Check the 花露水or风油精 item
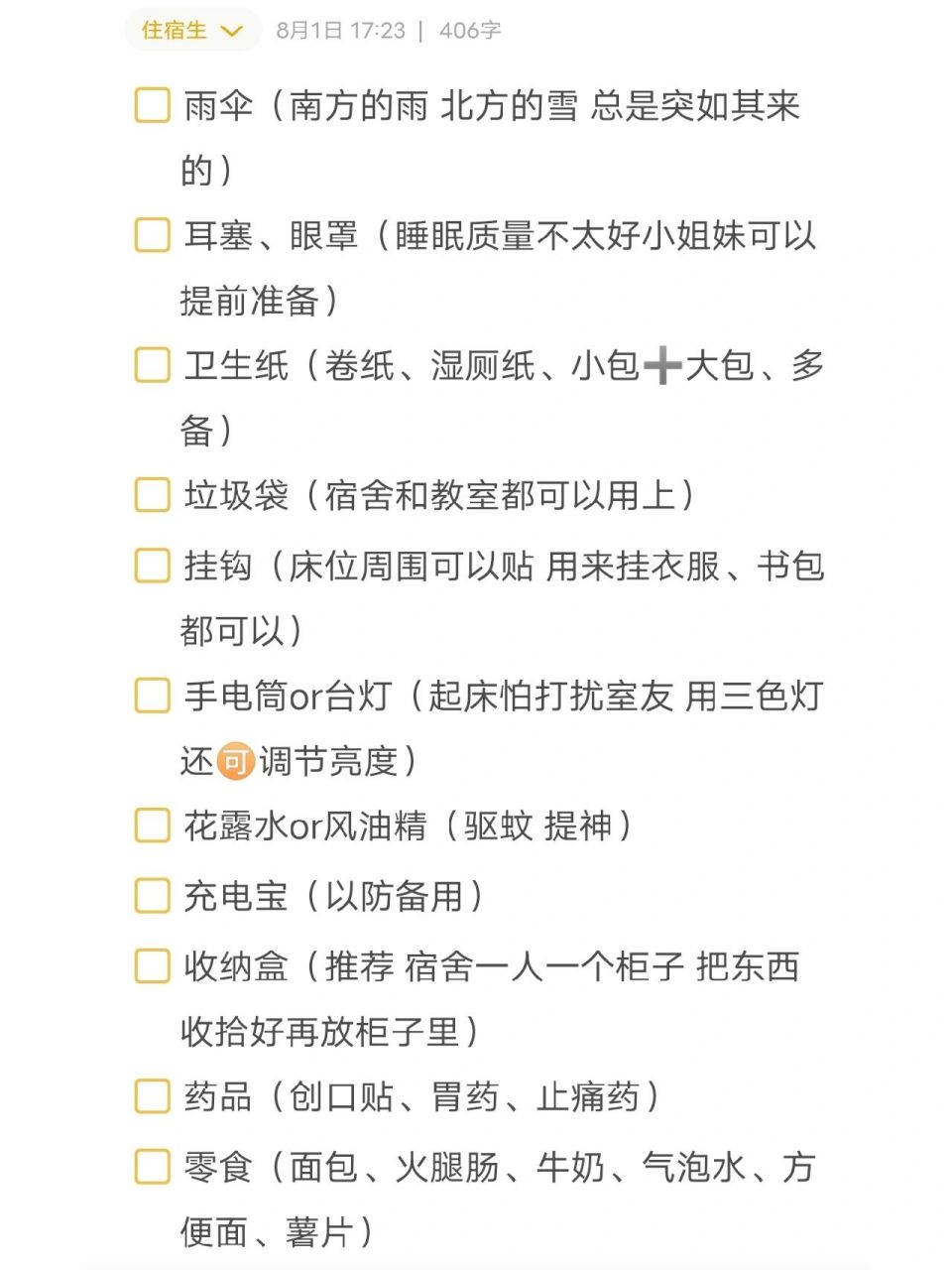This screenshot has height=1270, width=952. click(x=152, y=825)
